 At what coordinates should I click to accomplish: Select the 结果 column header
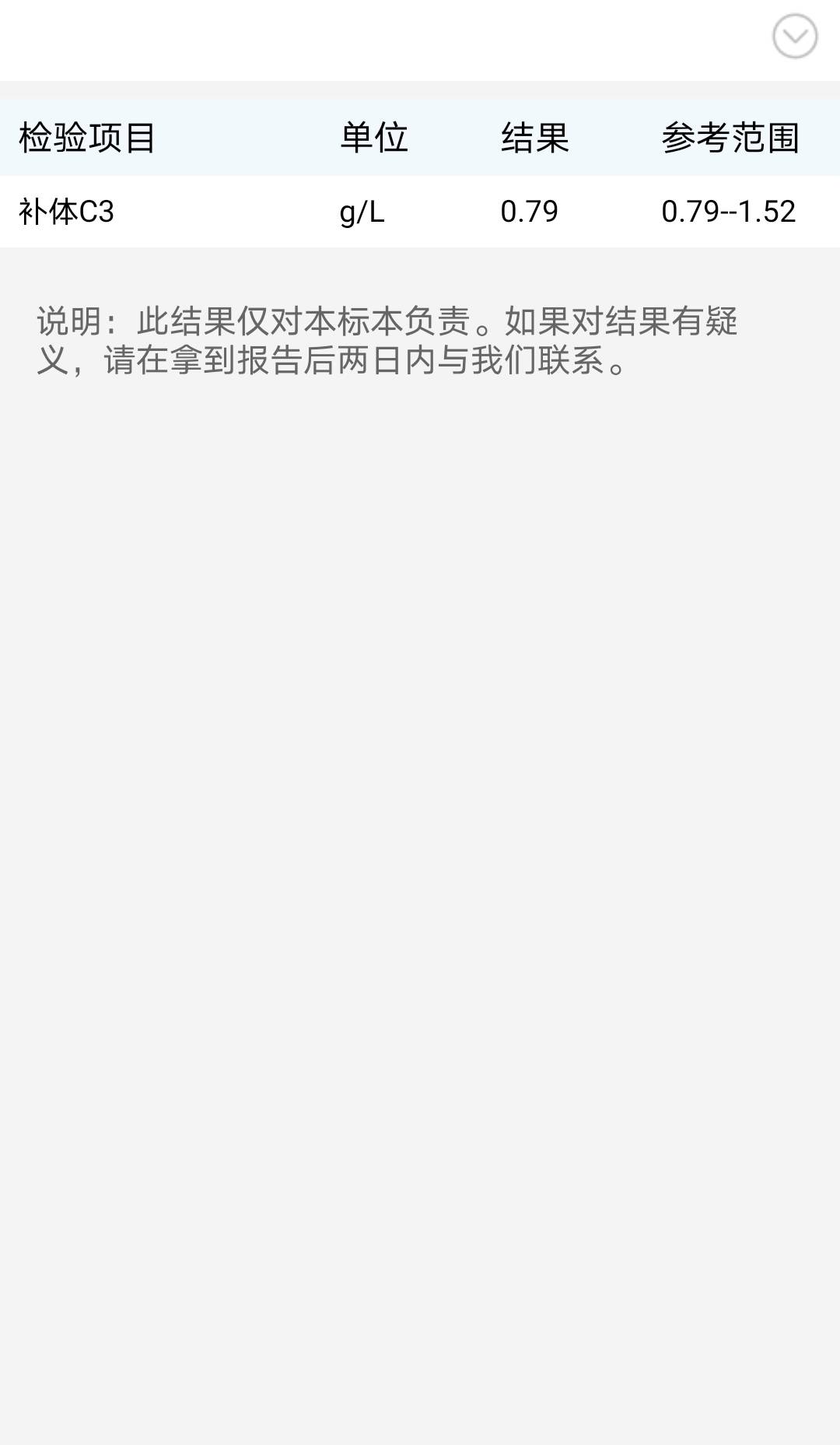pyautogui.click(x=535, y=139)
